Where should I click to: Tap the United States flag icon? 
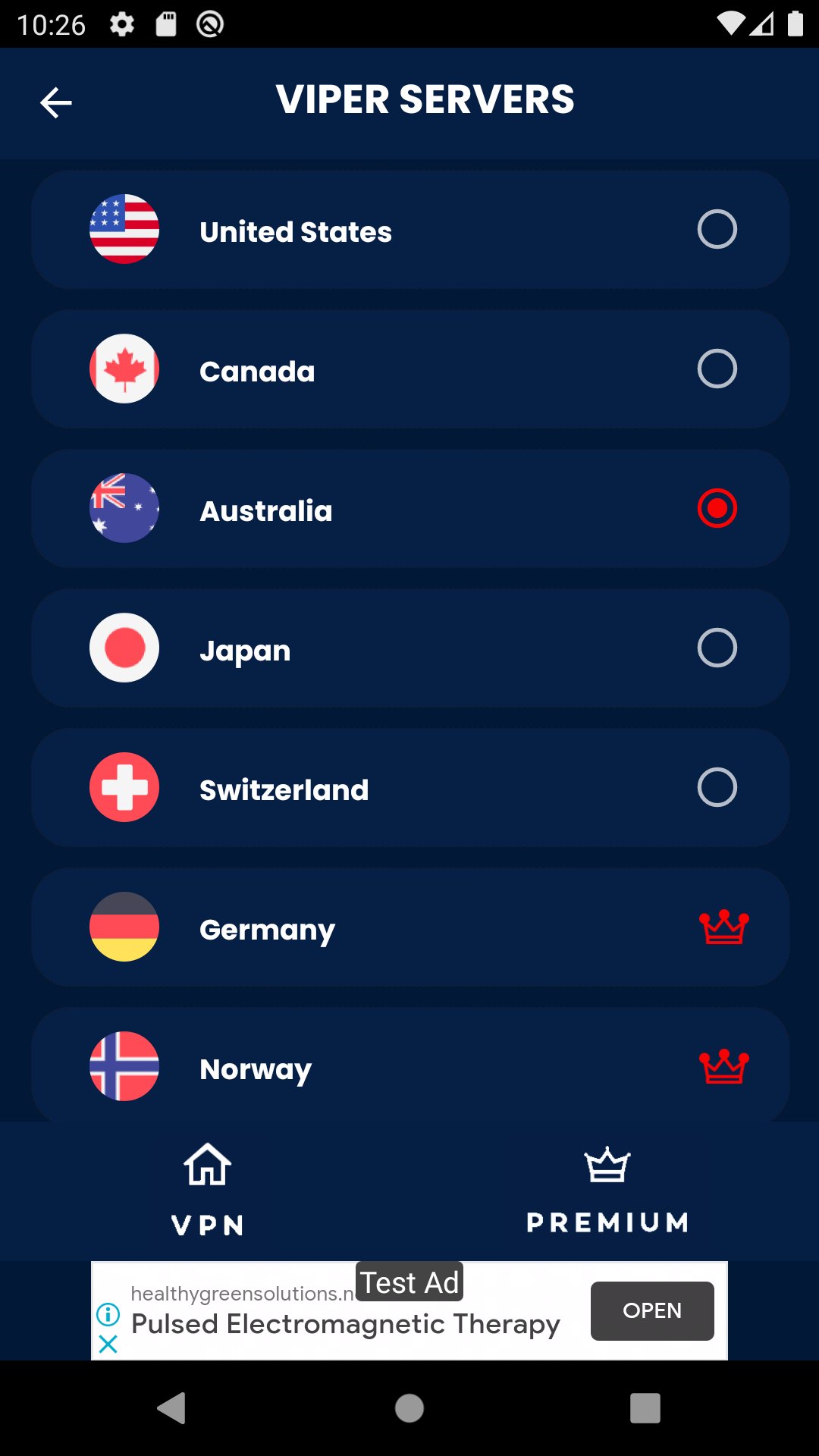tap(124, 229)
